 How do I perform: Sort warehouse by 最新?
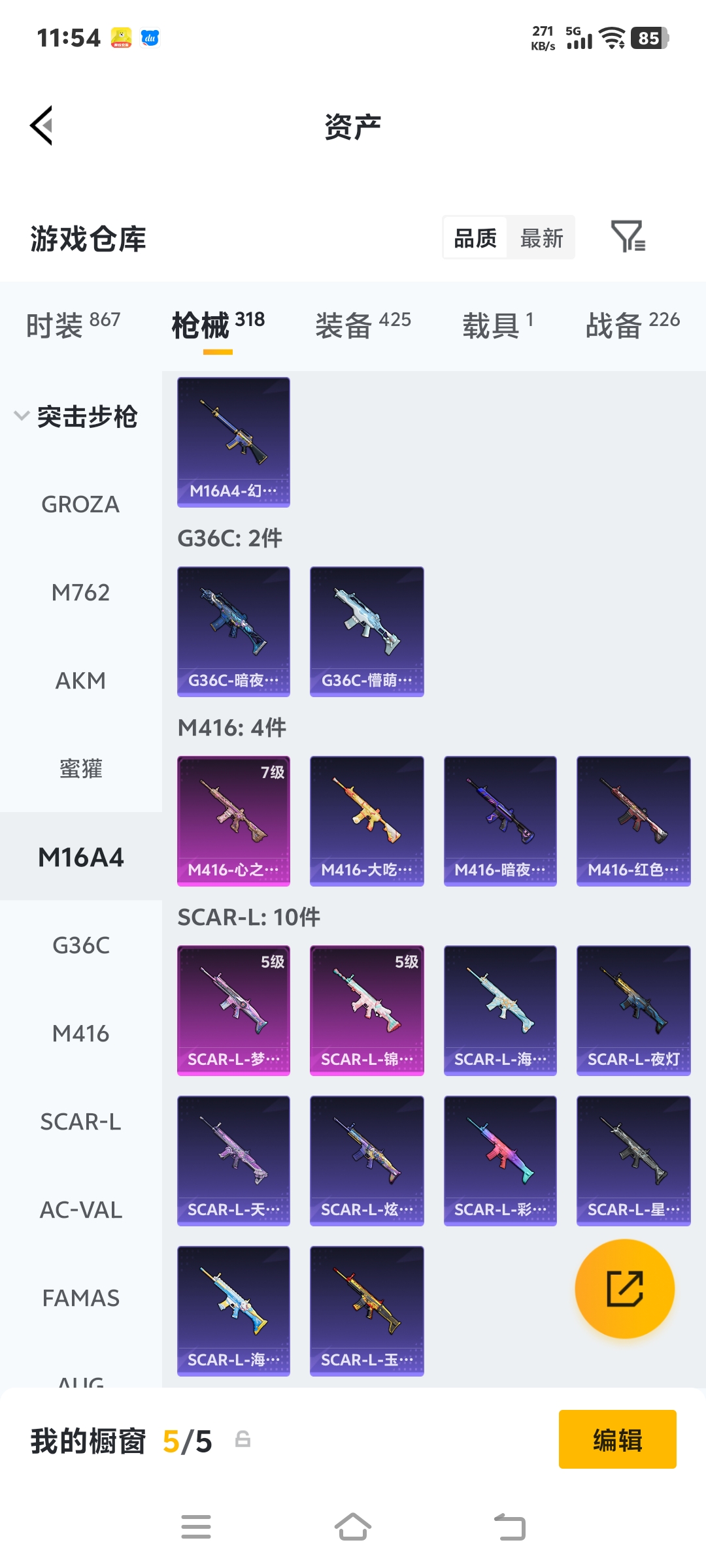point(541,238)
